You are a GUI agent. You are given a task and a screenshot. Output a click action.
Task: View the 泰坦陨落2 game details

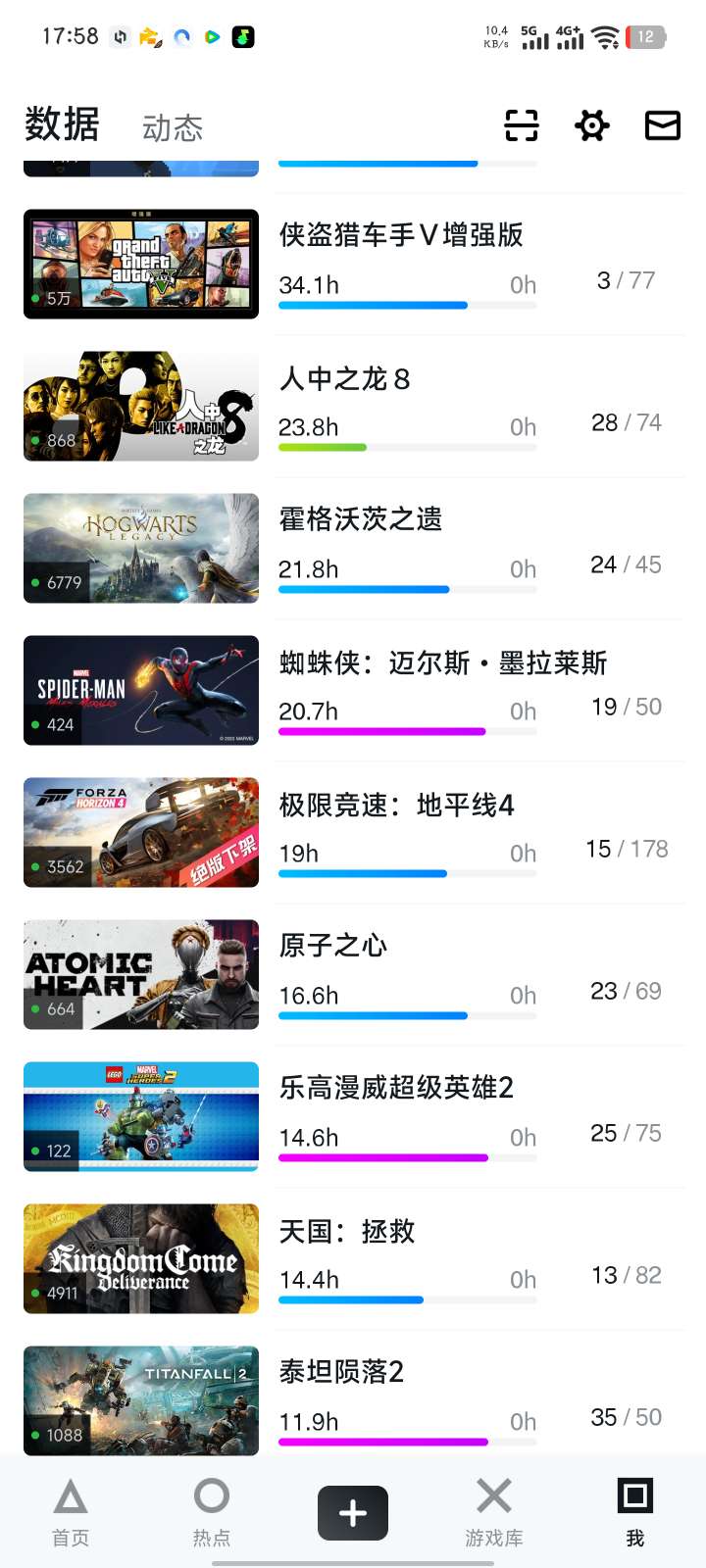341,1372
